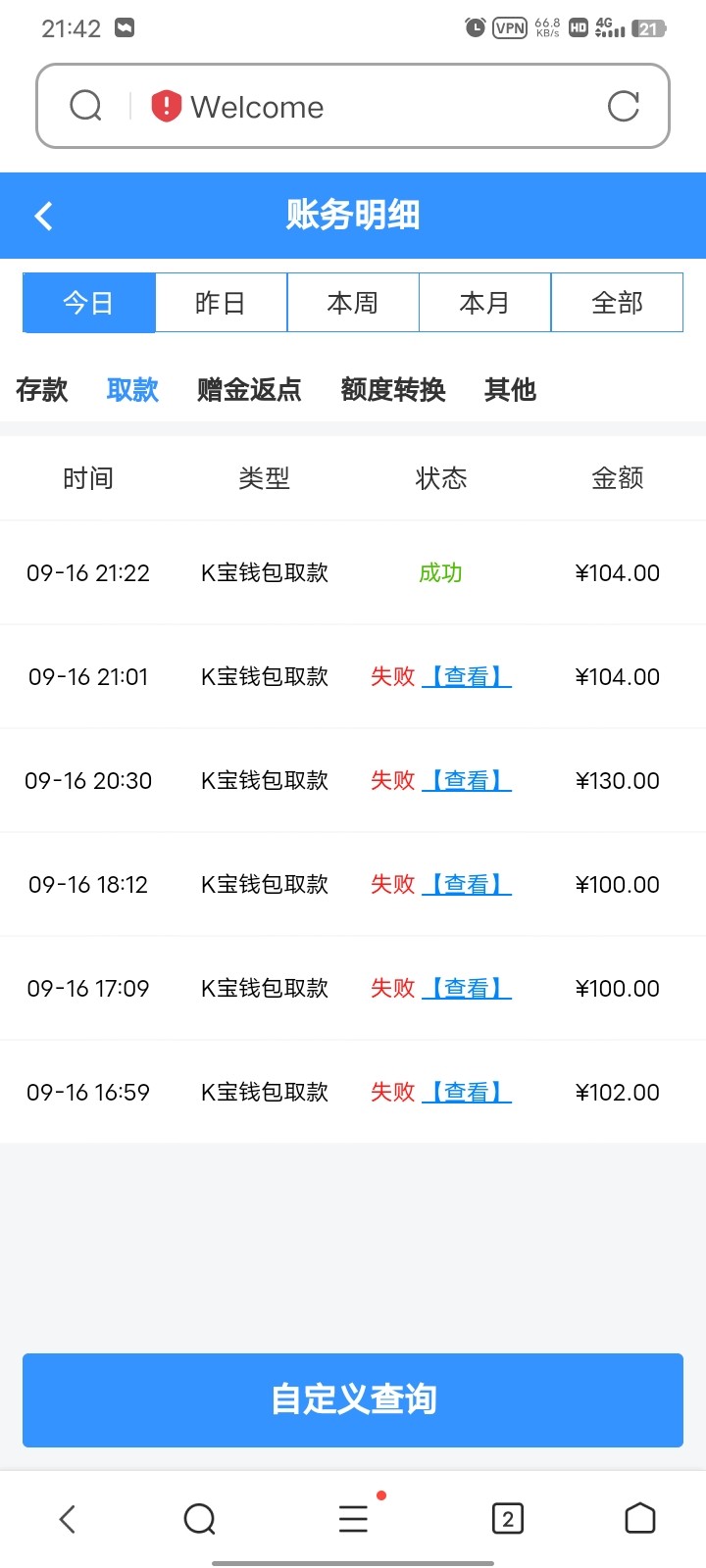
Task: Tap 查看 on the 20:30 failed withdrawal
Action: click(467, 781)
